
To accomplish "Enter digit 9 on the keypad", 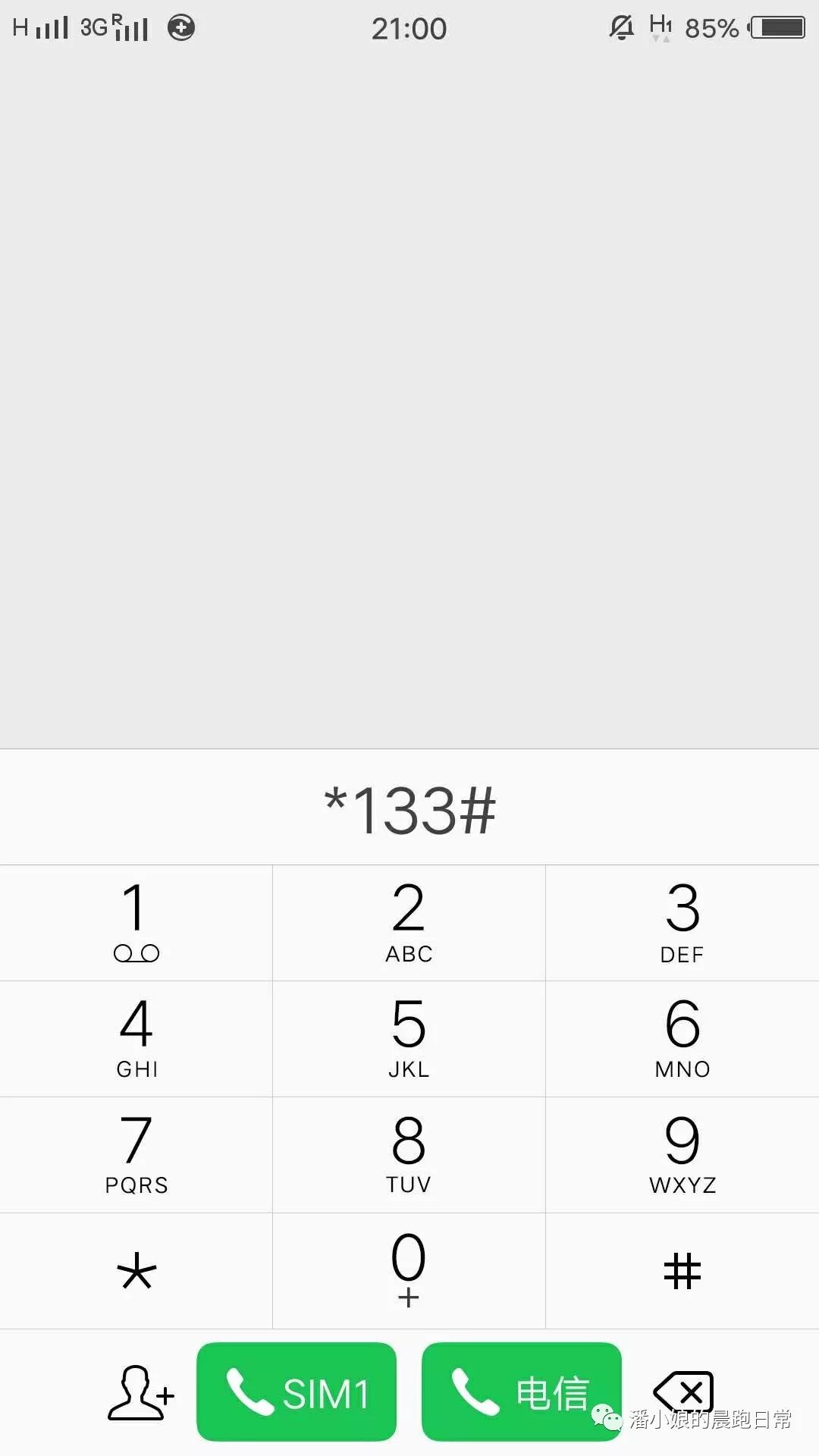I will point(682,1153).
